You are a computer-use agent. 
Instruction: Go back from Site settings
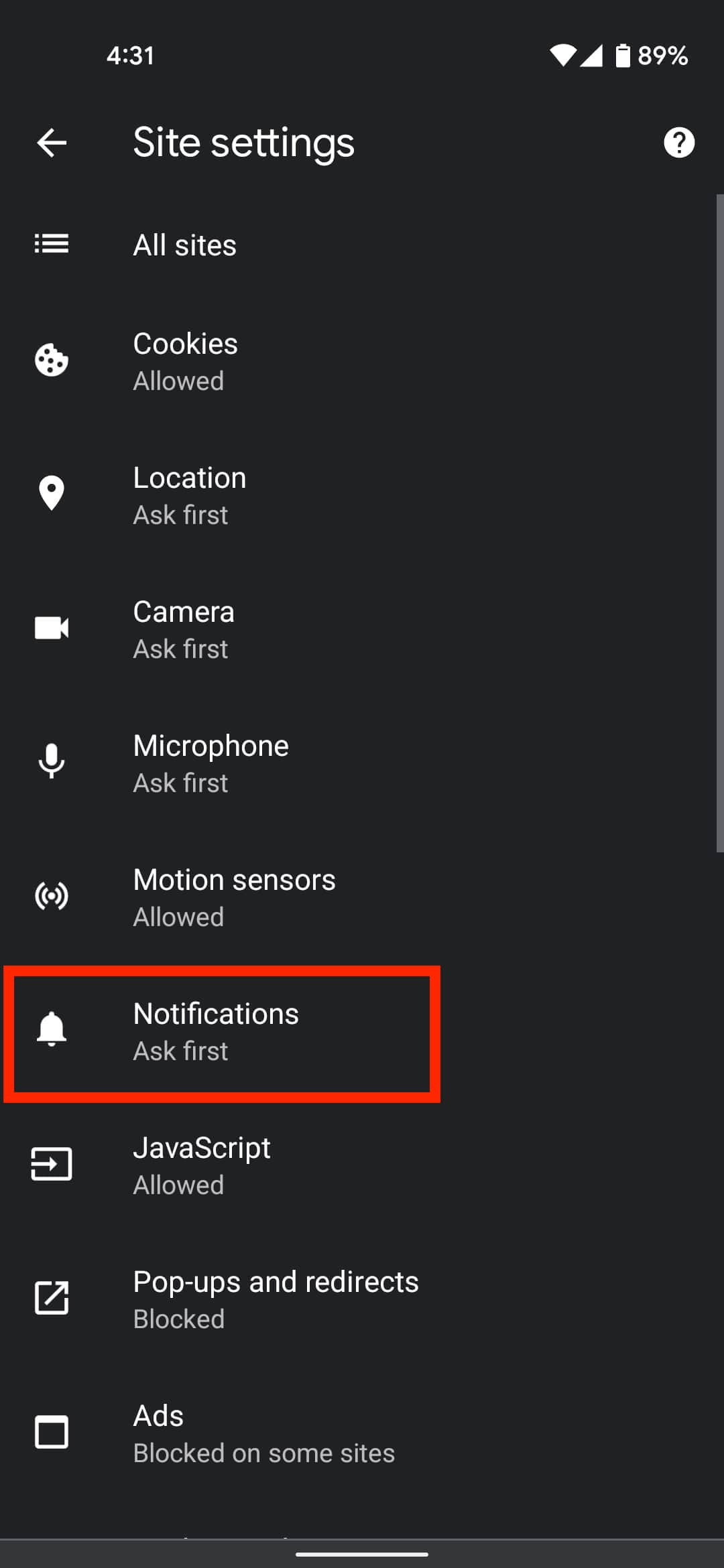[x=52, y=143]
